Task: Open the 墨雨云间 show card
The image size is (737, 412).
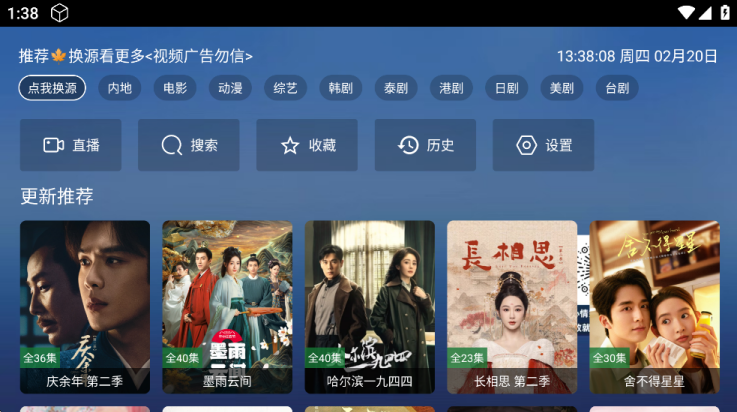Action: click(x=227, y=305)
